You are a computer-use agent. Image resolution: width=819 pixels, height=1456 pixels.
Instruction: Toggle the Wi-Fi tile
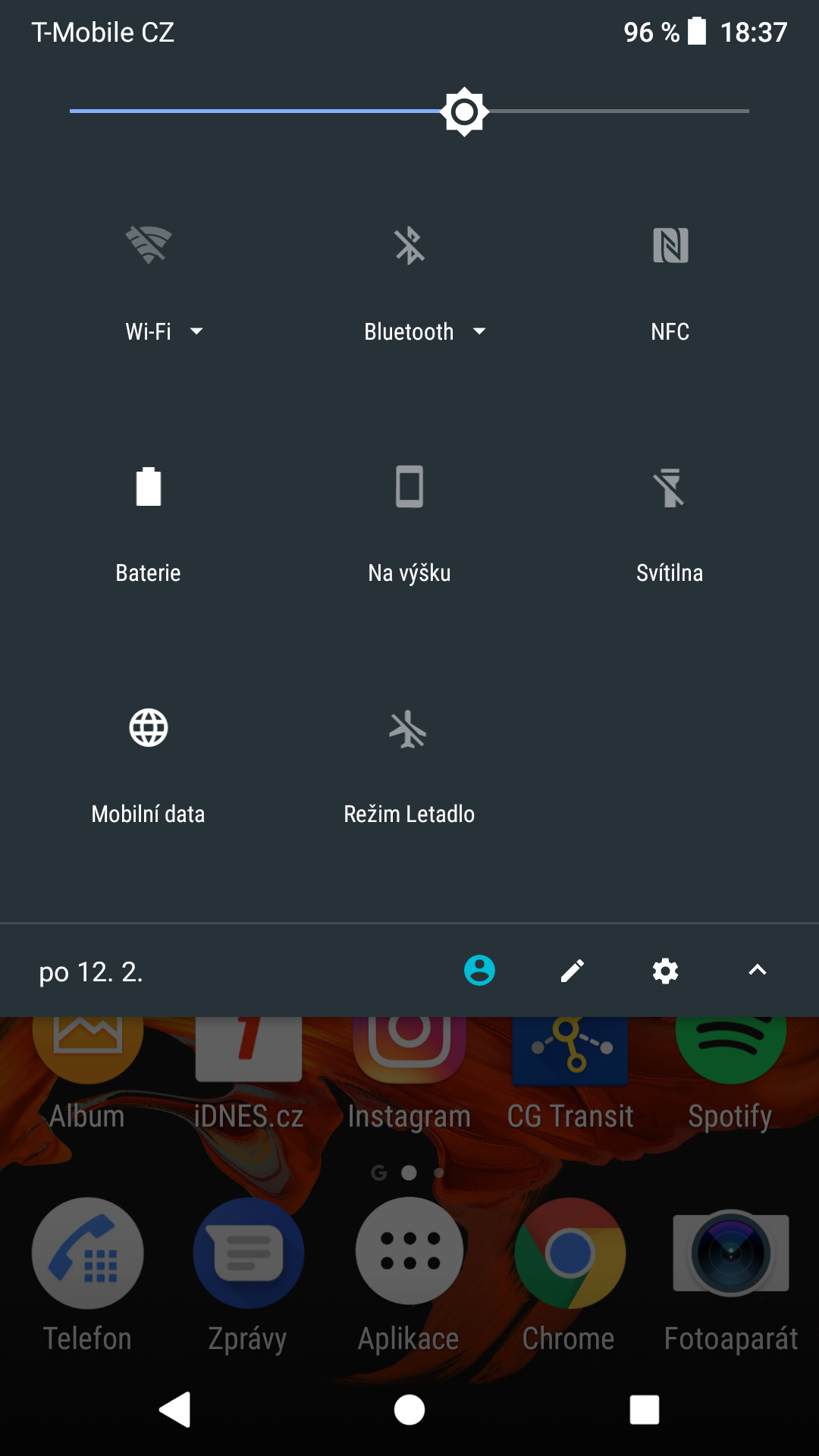[x=149, y=246]
